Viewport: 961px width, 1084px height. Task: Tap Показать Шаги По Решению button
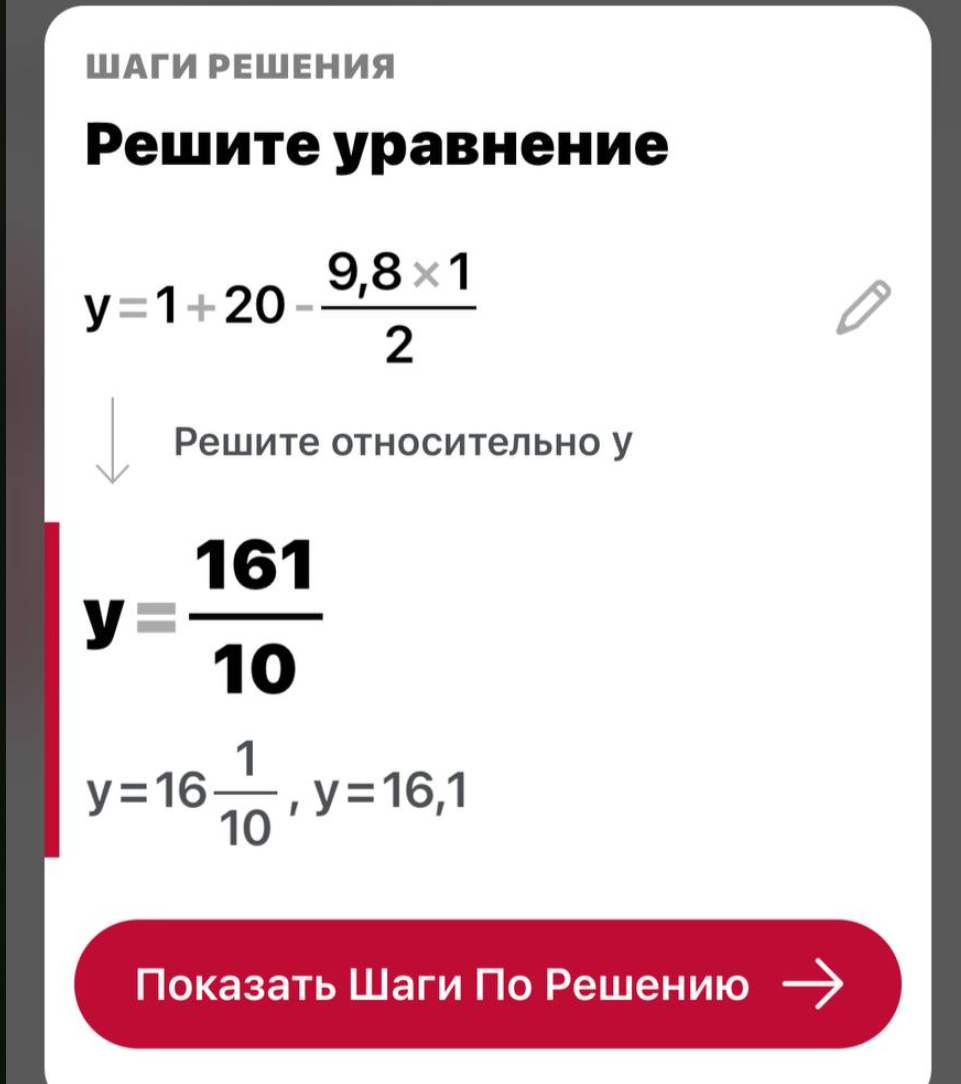(x=488, y=984)
